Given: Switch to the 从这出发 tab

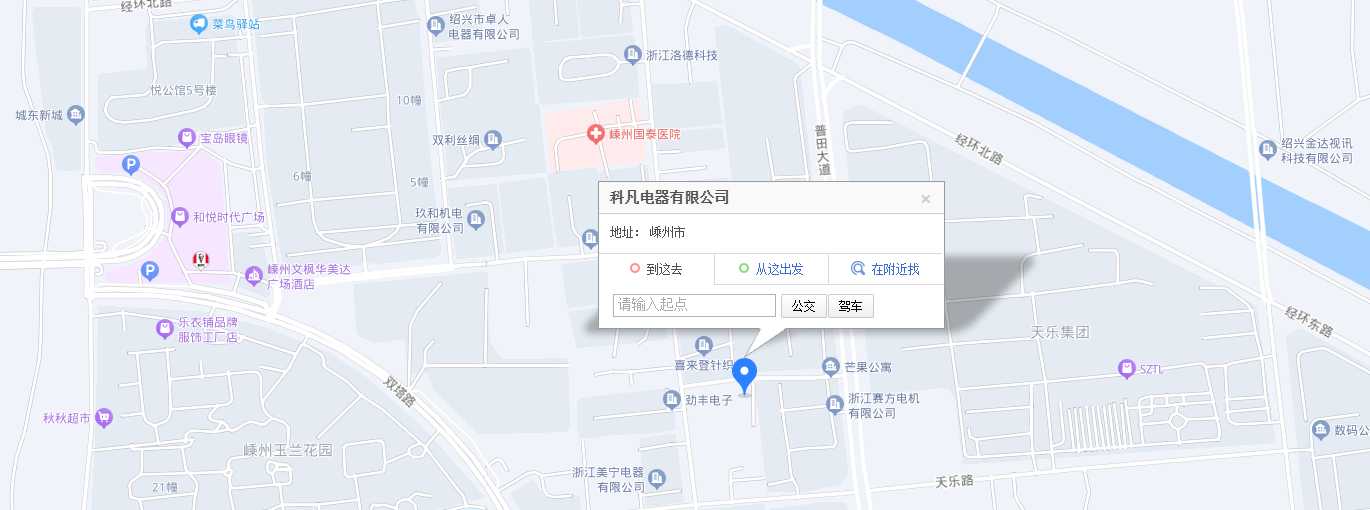Looking at the screenshot, I should pos(771,269).
